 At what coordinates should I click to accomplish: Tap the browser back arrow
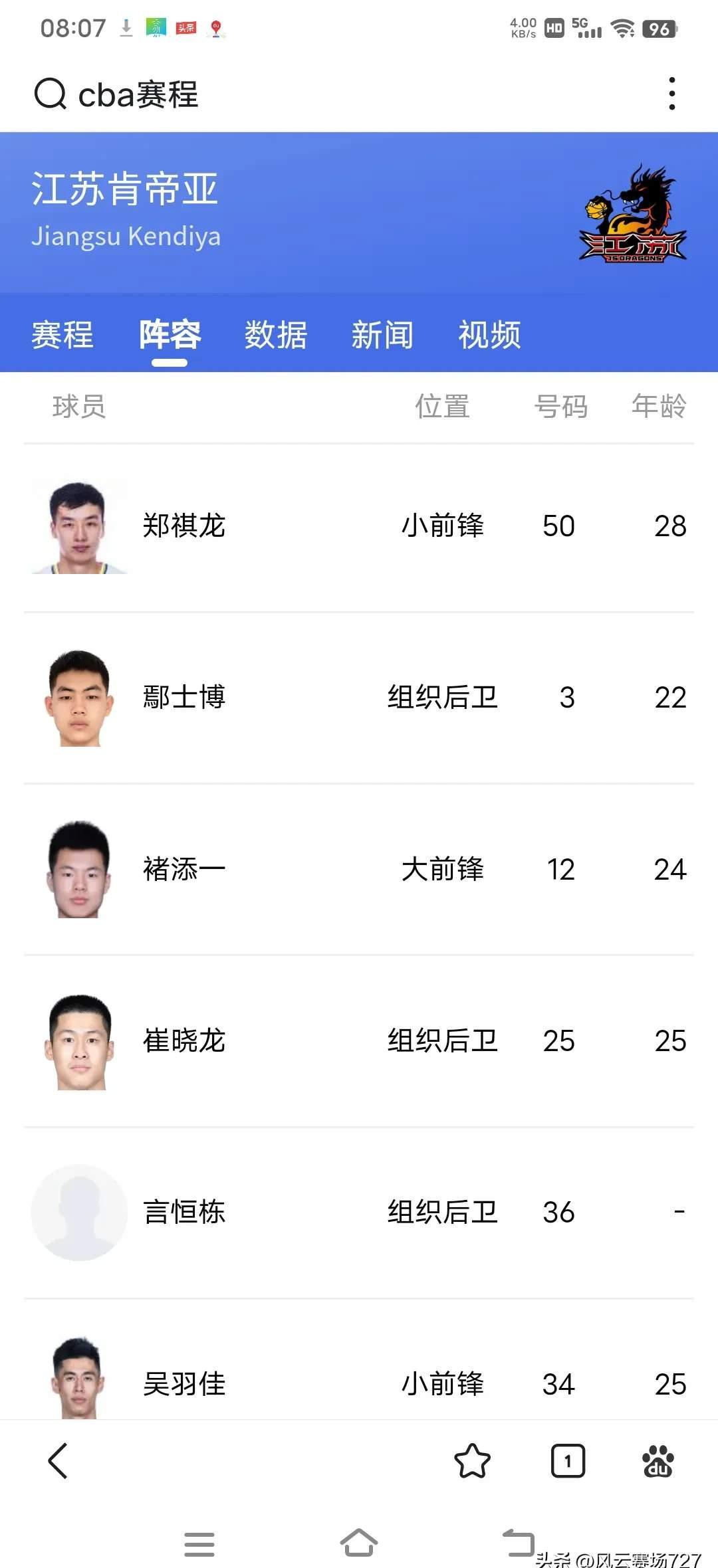pos(58,1461)
